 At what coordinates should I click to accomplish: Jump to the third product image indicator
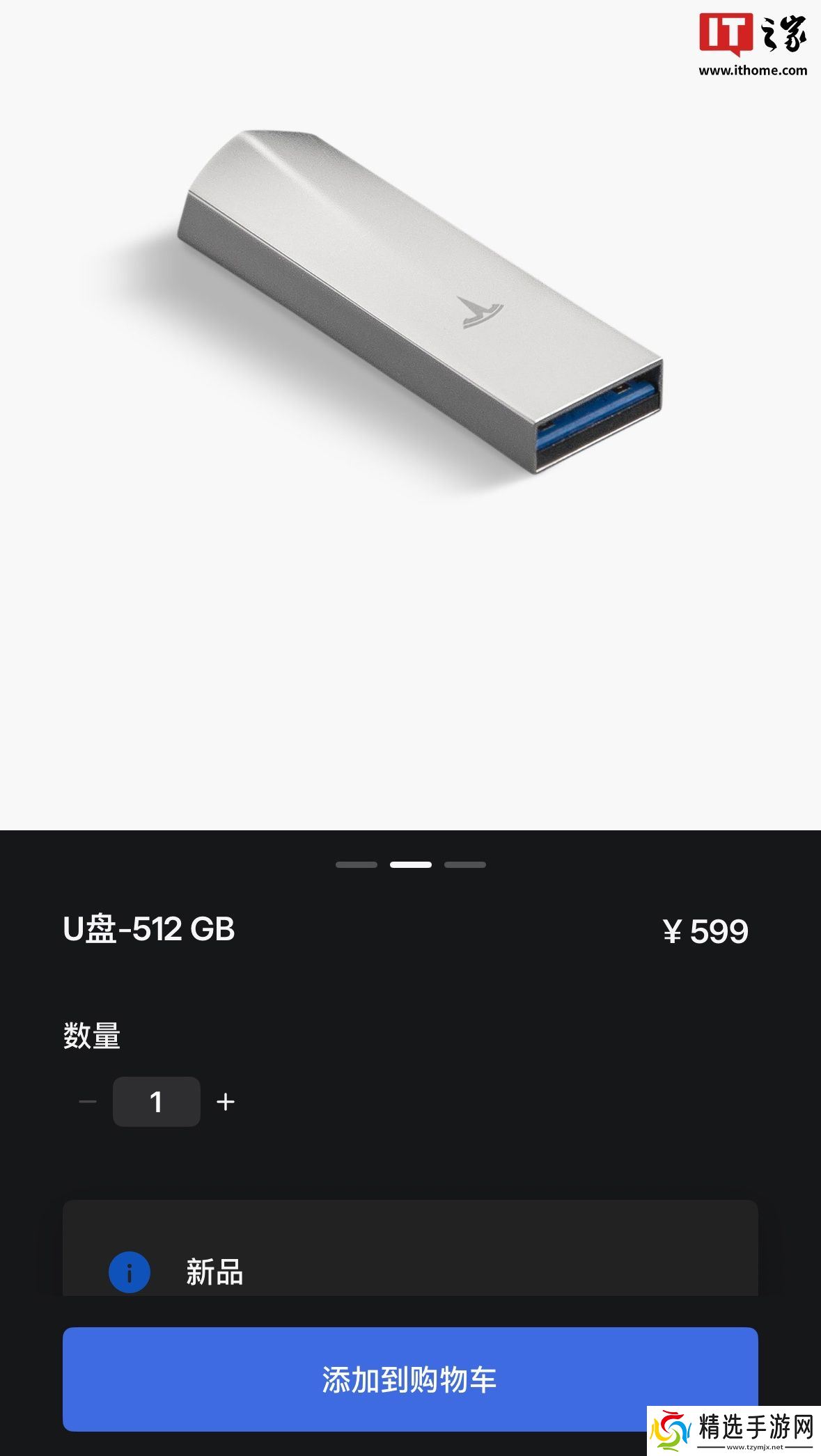(x=465, y=864)
